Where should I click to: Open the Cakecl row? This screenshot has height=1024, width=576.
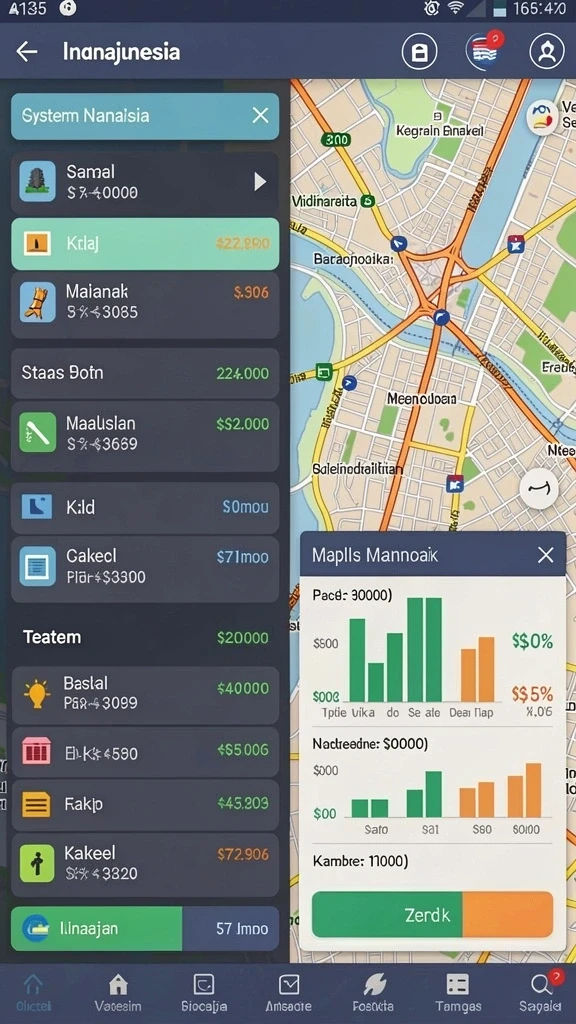[145, 568]
